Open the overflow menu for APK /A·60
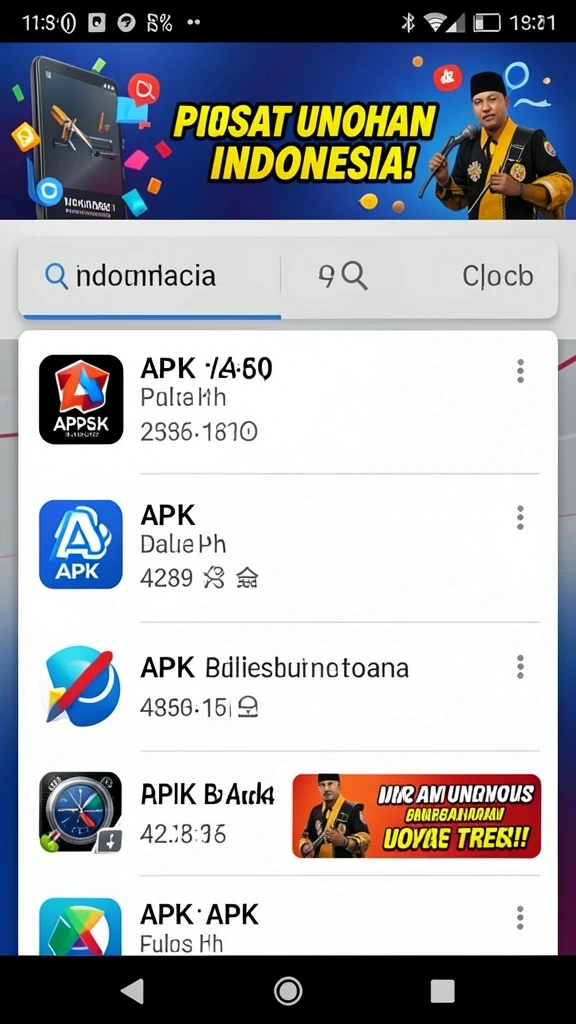This screenshot has width=576, height=1024. 520,371
